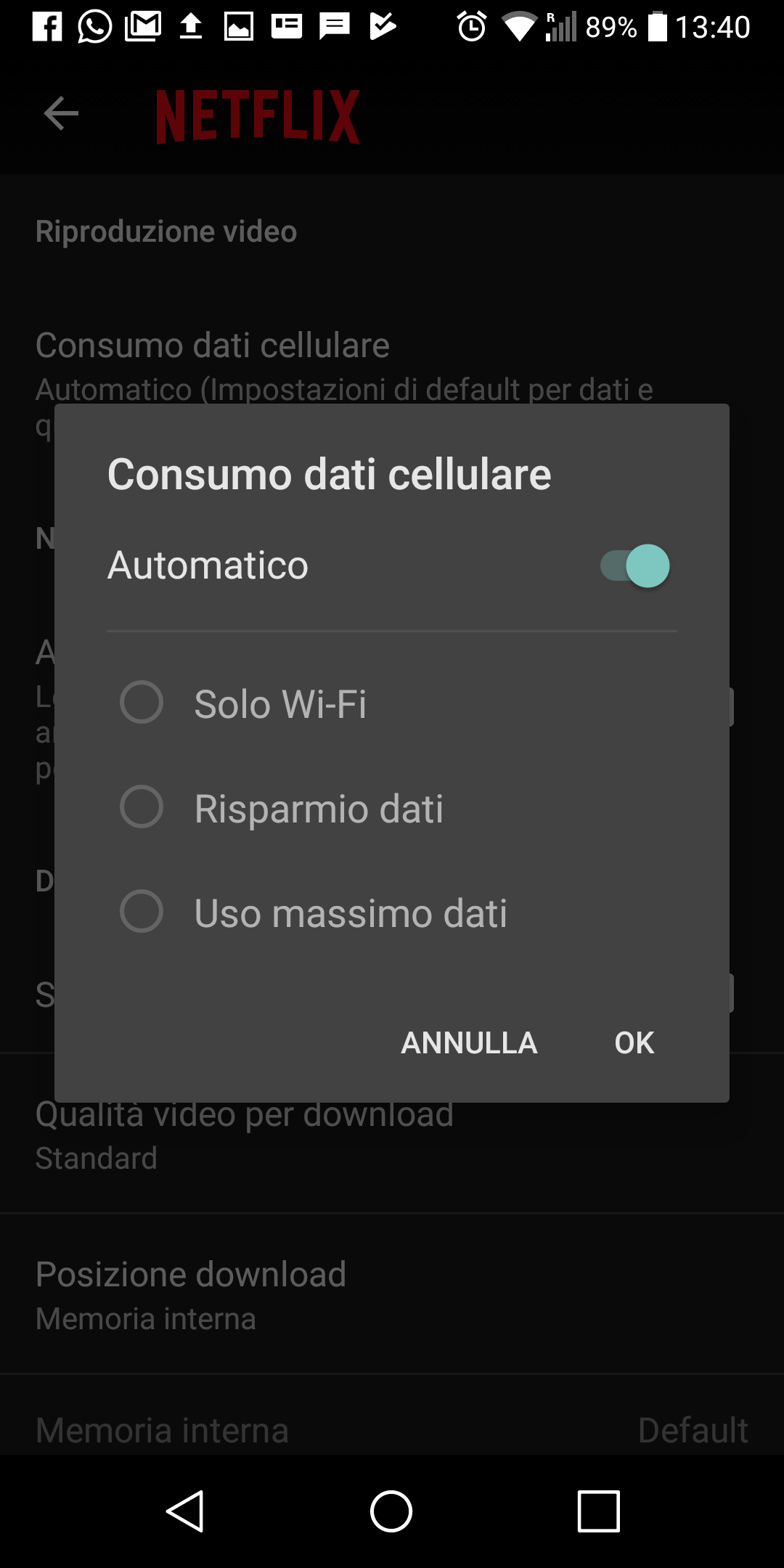Go back using the system navigation bar

click(186, 1511)
